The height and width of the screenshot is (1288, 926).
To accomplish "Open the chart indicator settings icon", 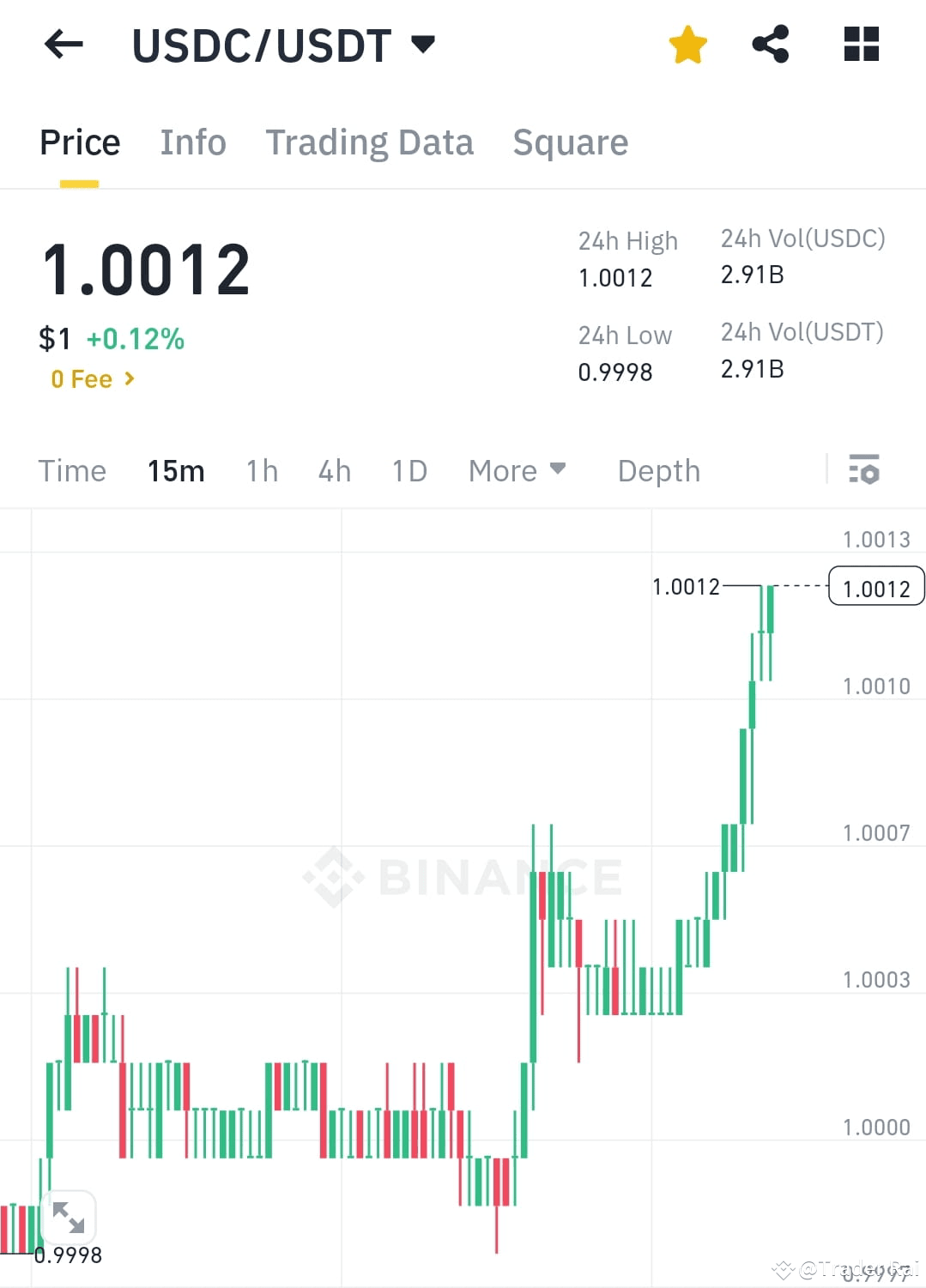I will click(865, 470).
